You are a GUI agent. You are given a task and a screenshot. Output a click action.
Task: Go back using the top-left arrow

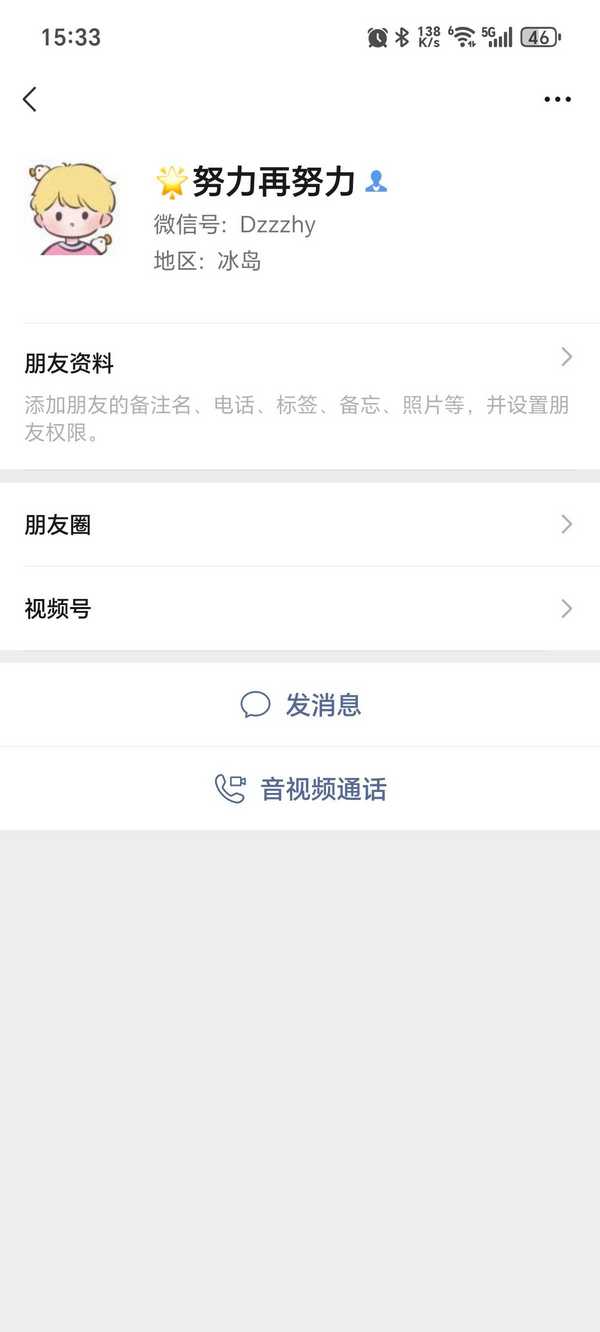(30, 99)
